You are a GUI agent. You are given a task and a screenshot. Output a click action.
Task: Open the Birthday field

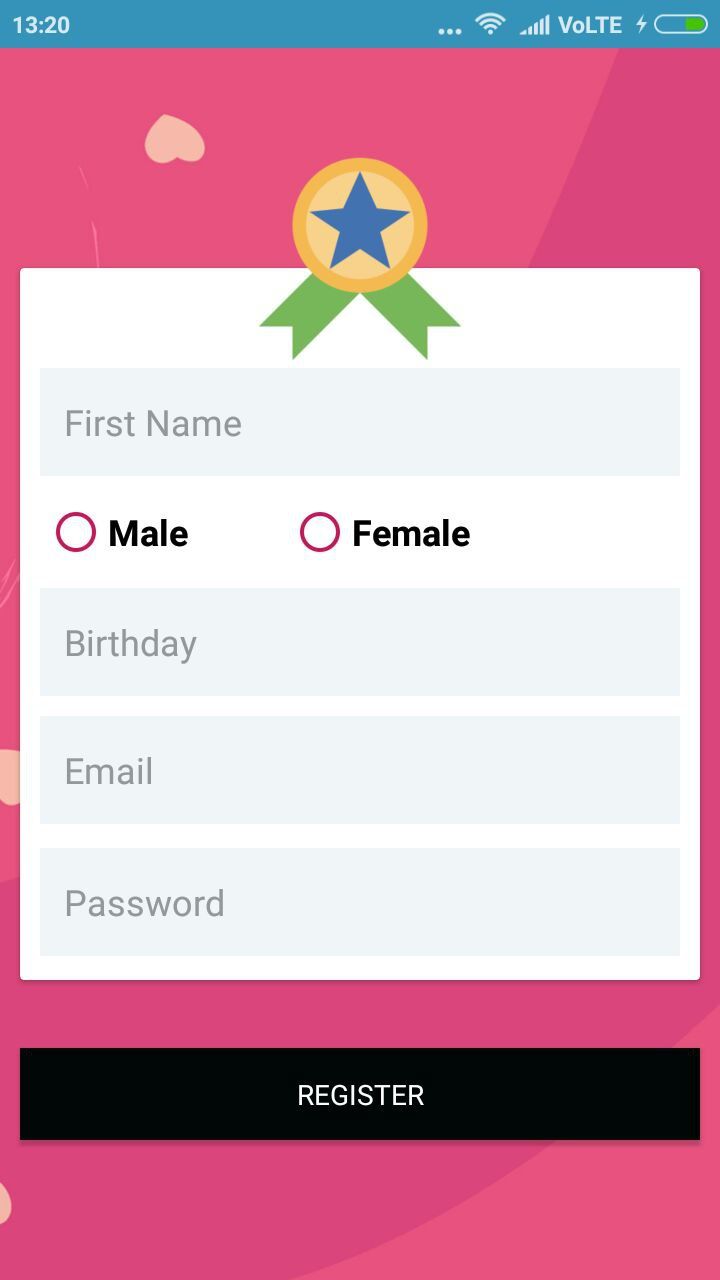pyautogui.click(x=360, y=642)
